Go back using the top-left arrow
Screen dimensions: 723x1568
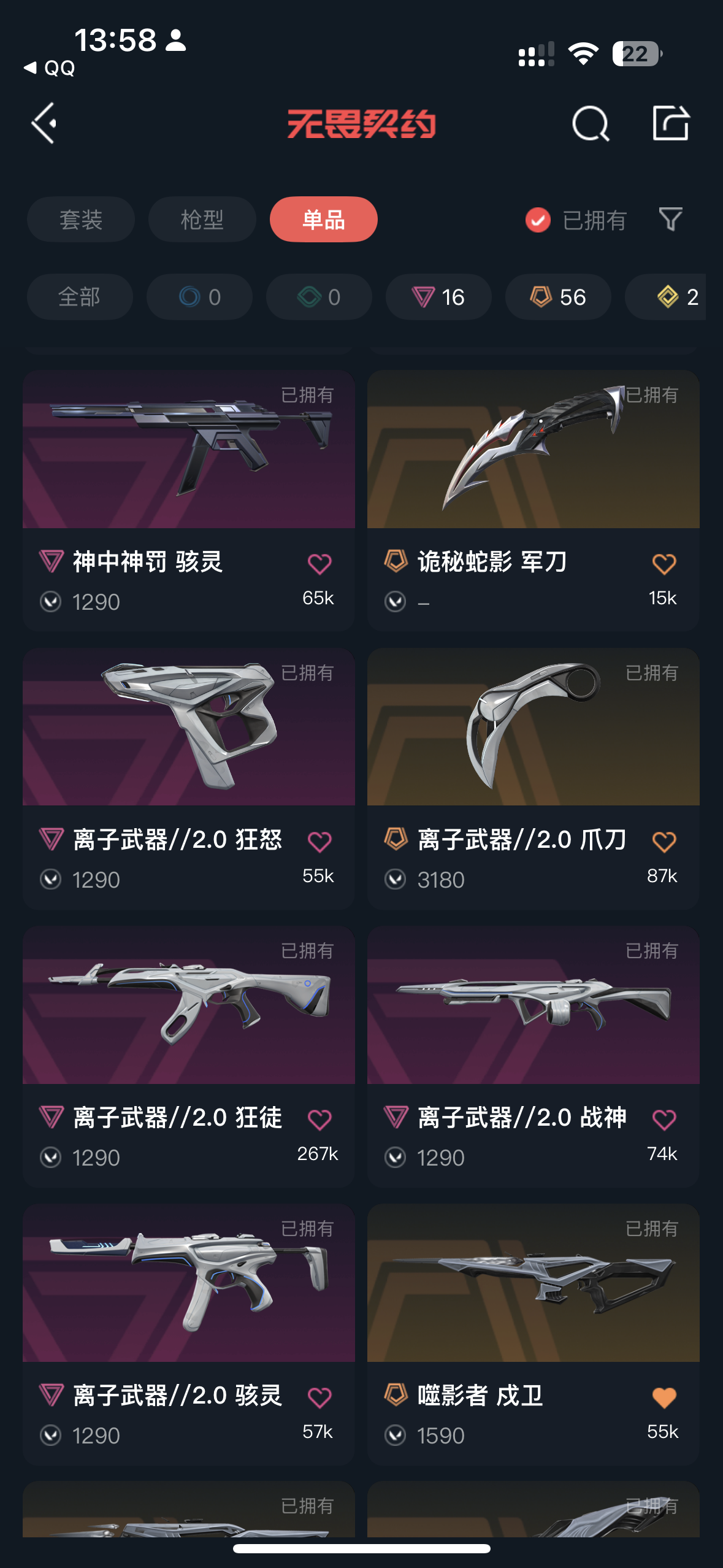[x=44, y=123]
